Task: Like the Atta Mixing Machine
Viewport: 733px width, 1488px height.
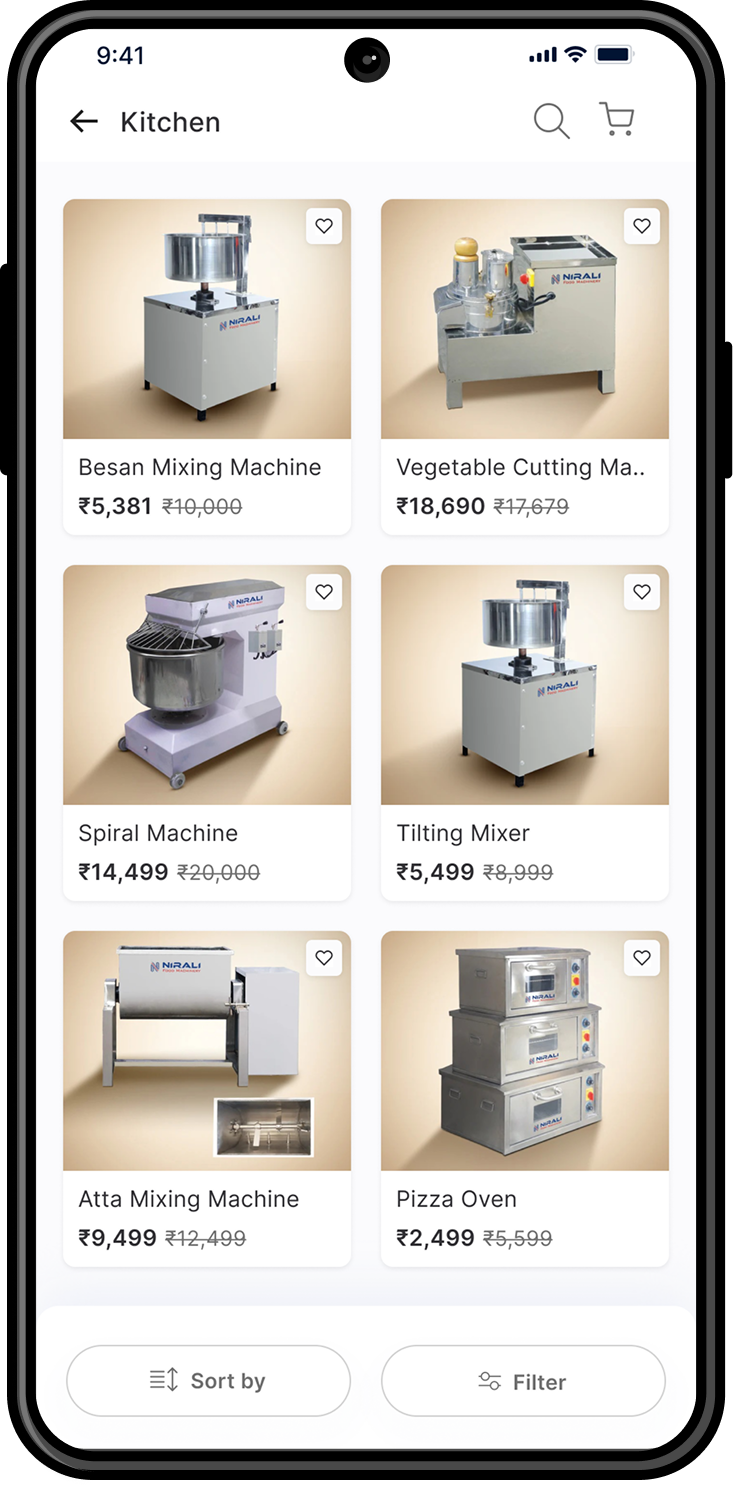Action: click(x=324, y=958)
